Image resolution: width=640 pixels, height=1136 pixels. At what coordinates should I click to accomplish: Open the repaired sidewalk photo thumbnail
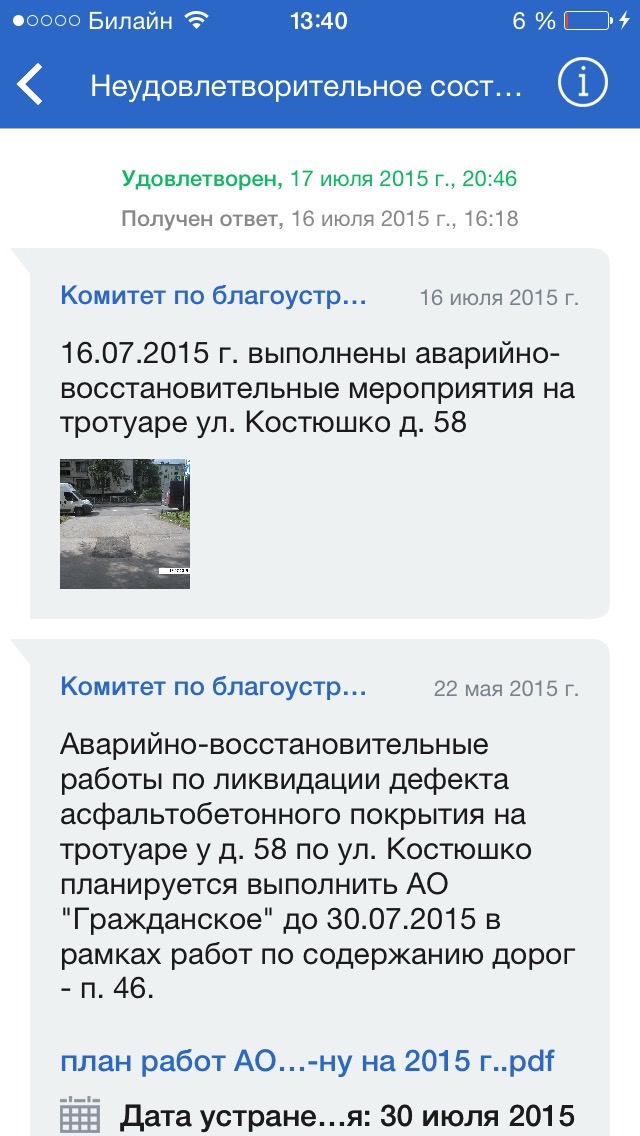pos(125,523)
